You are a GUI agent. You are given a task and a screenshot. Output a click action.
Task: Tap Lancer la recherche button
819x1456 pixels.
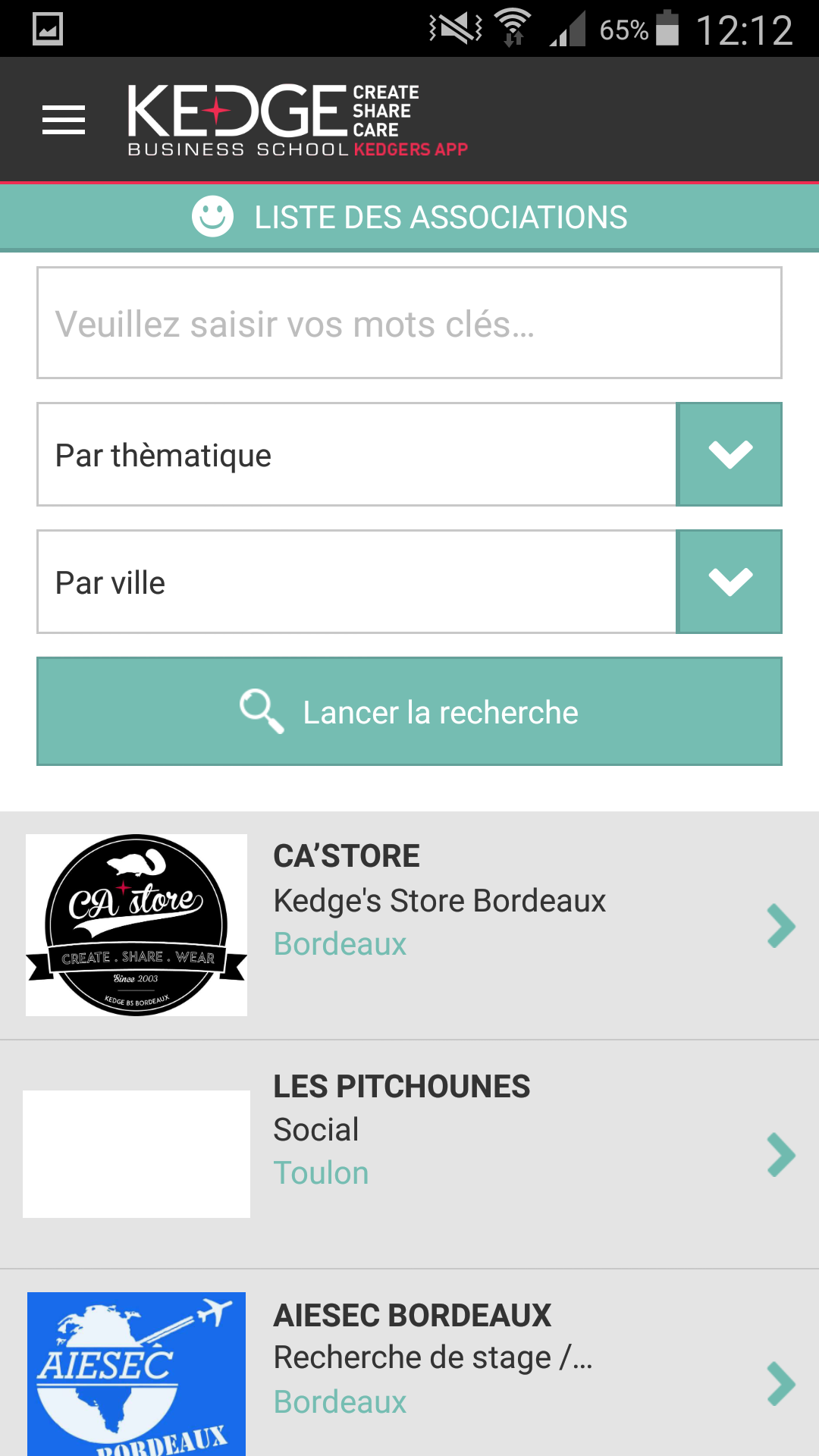point(409,712)
